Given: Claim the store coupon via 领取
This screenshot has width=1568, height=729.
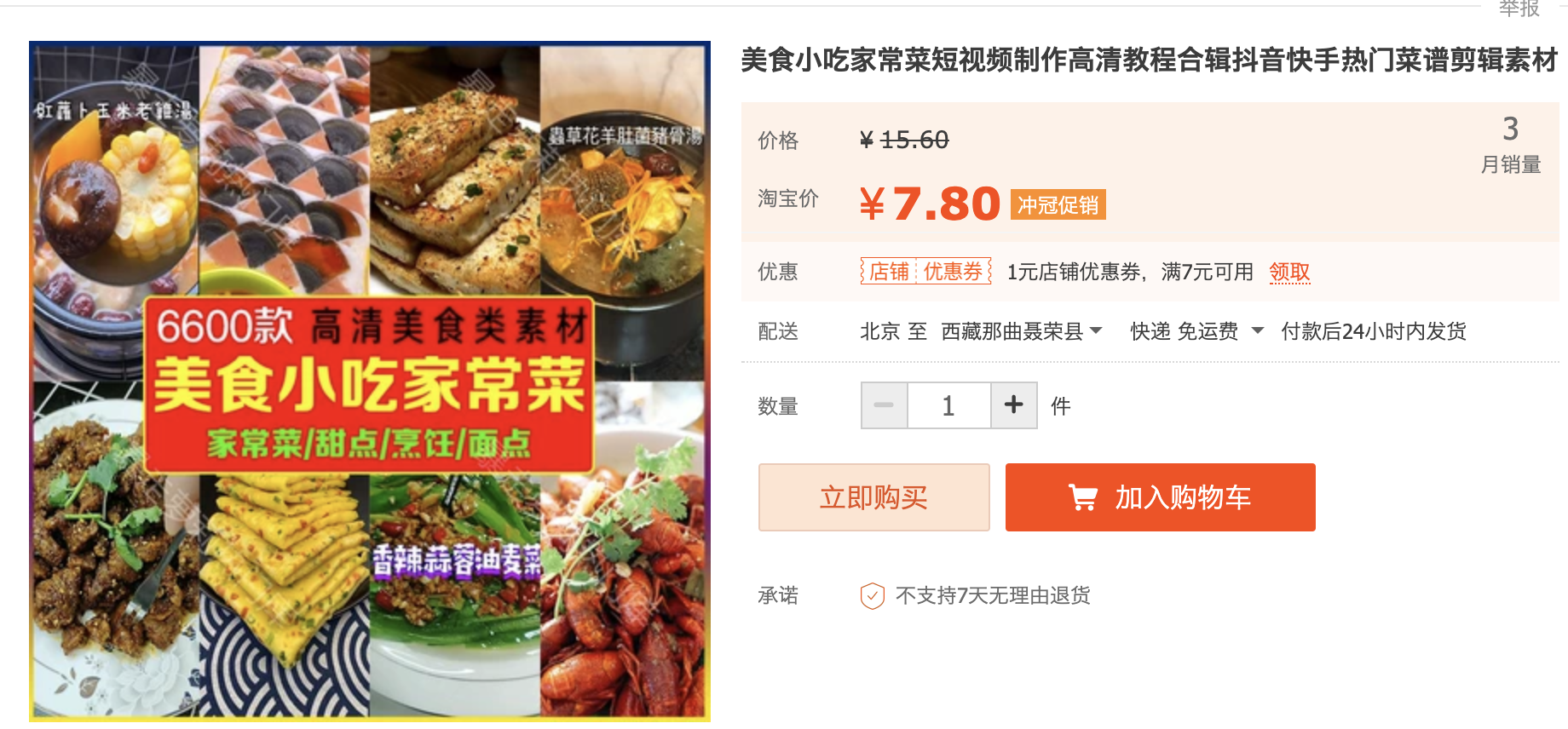Looking at the screenshot, I should click(1289, 272).
